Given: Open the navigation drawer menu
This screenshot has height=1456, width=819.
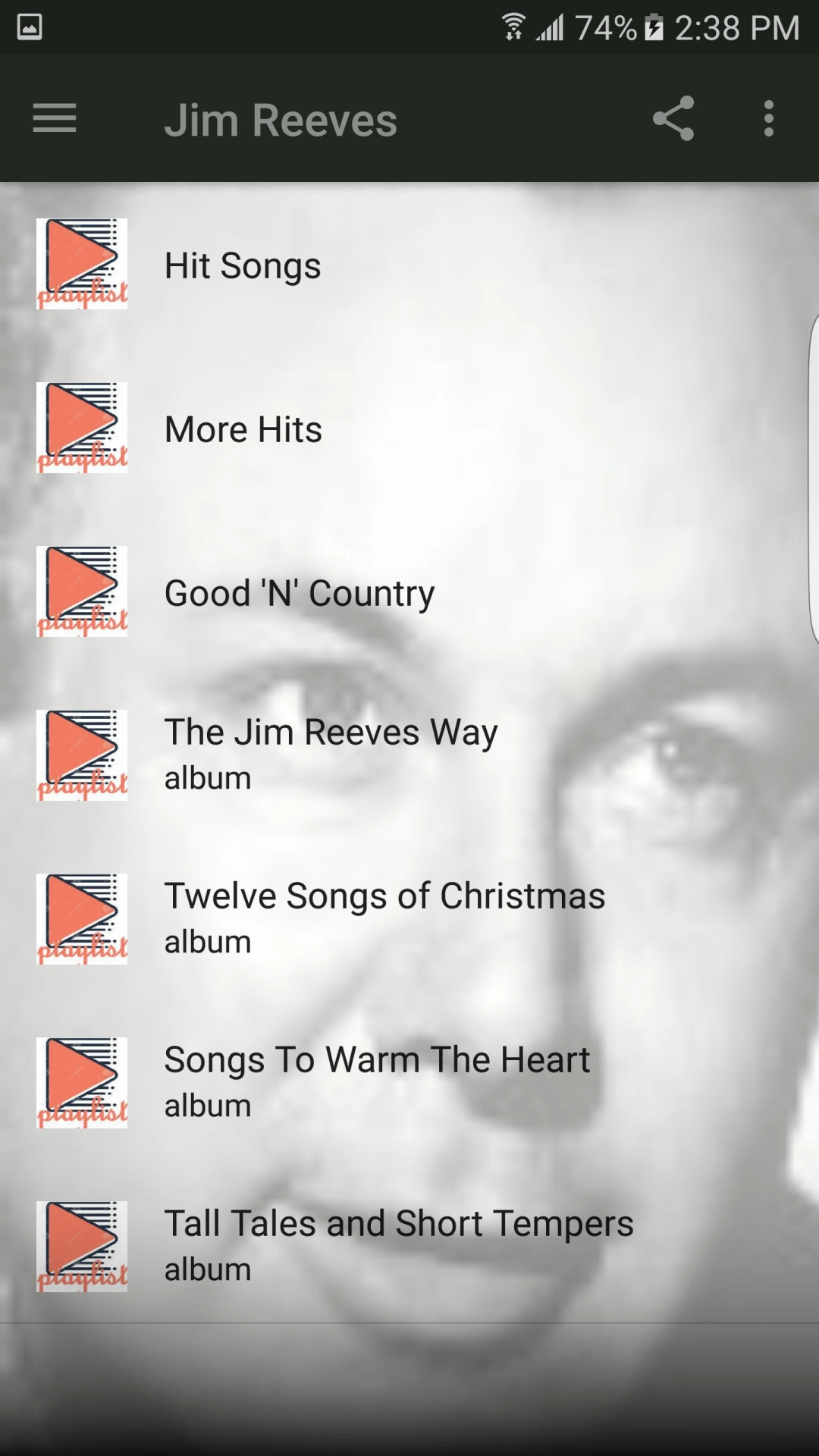Looking at the screenshot, I should tap(55, 119).
